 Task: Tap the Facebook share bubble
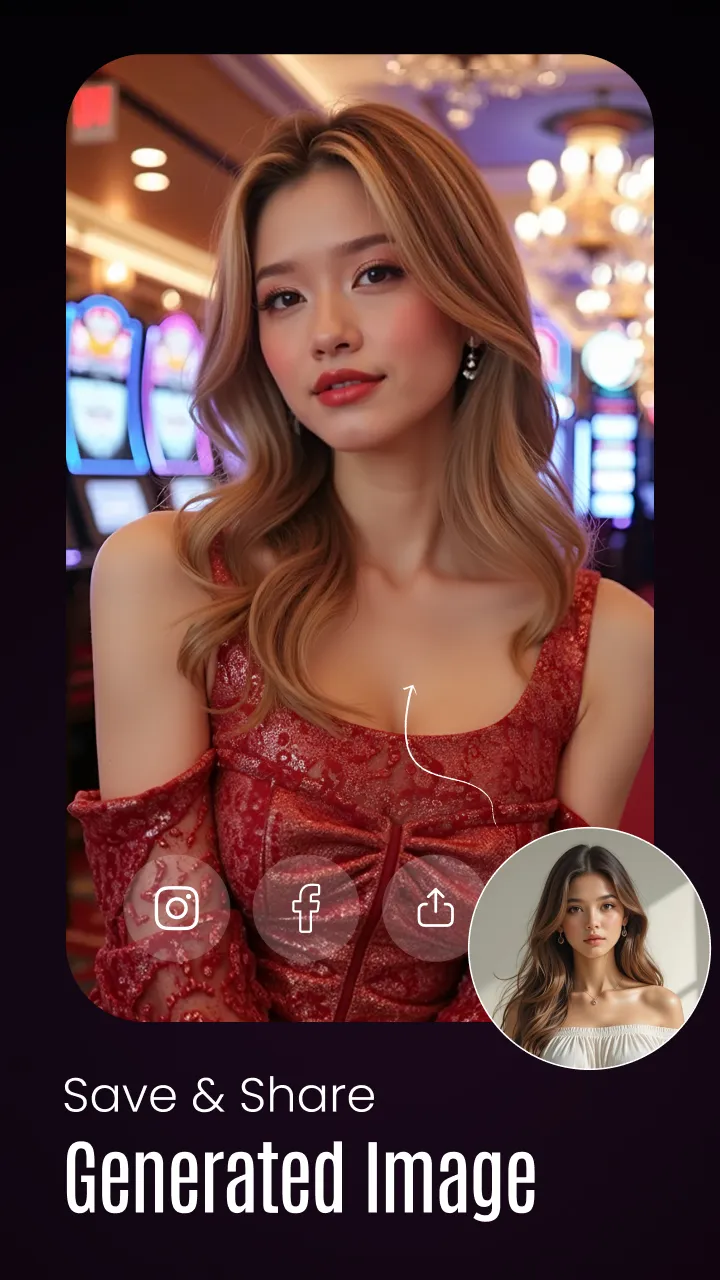point(305,908)
